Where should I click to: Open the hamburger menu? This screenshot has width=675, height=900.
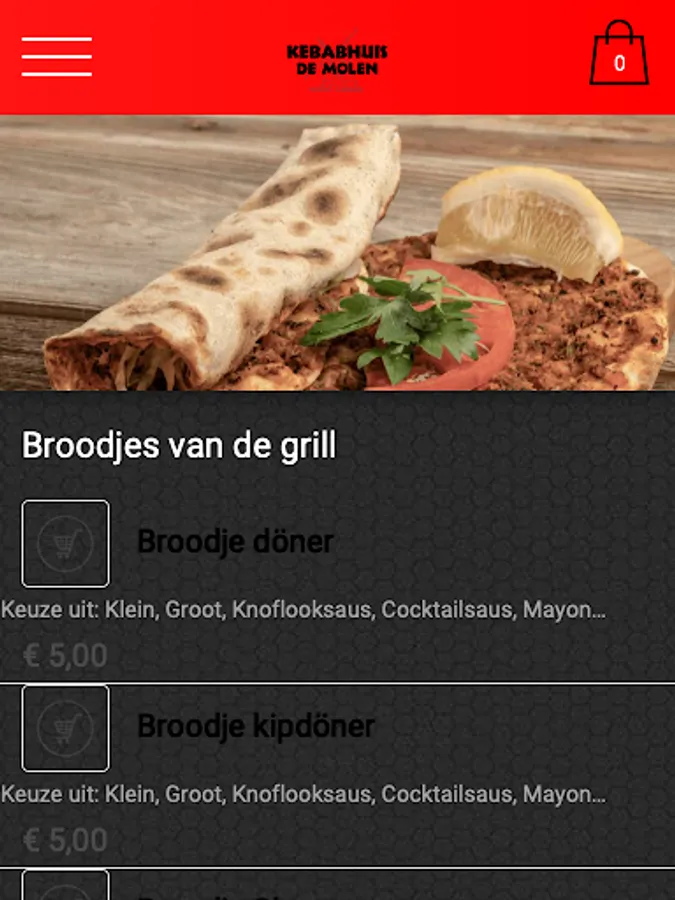pyautogui.click(x=57, y=57)
